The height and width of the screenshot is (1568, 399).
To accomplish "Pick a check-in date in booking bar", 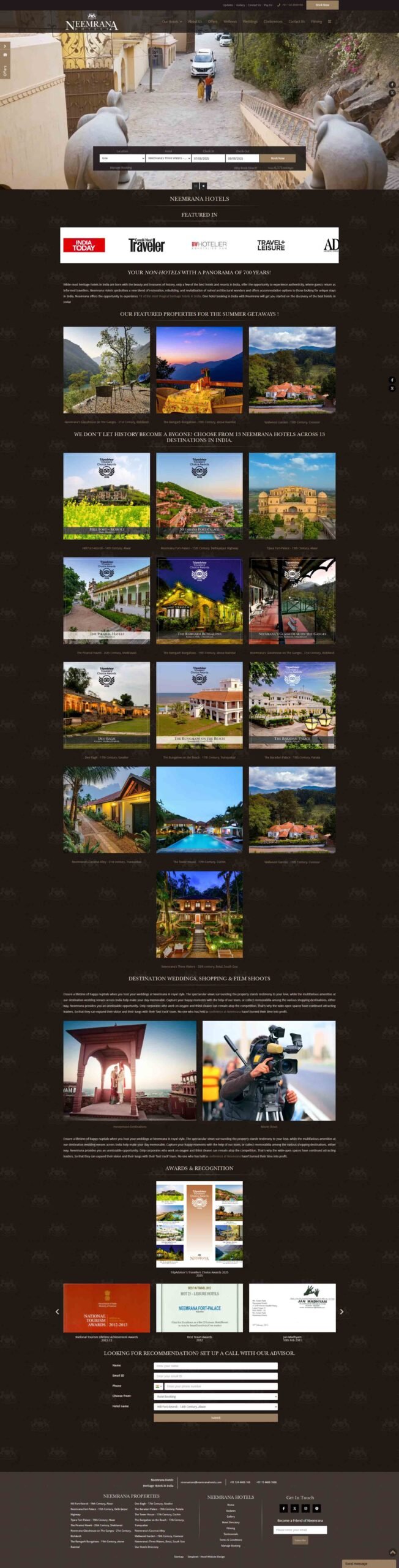I will point(208,158).
